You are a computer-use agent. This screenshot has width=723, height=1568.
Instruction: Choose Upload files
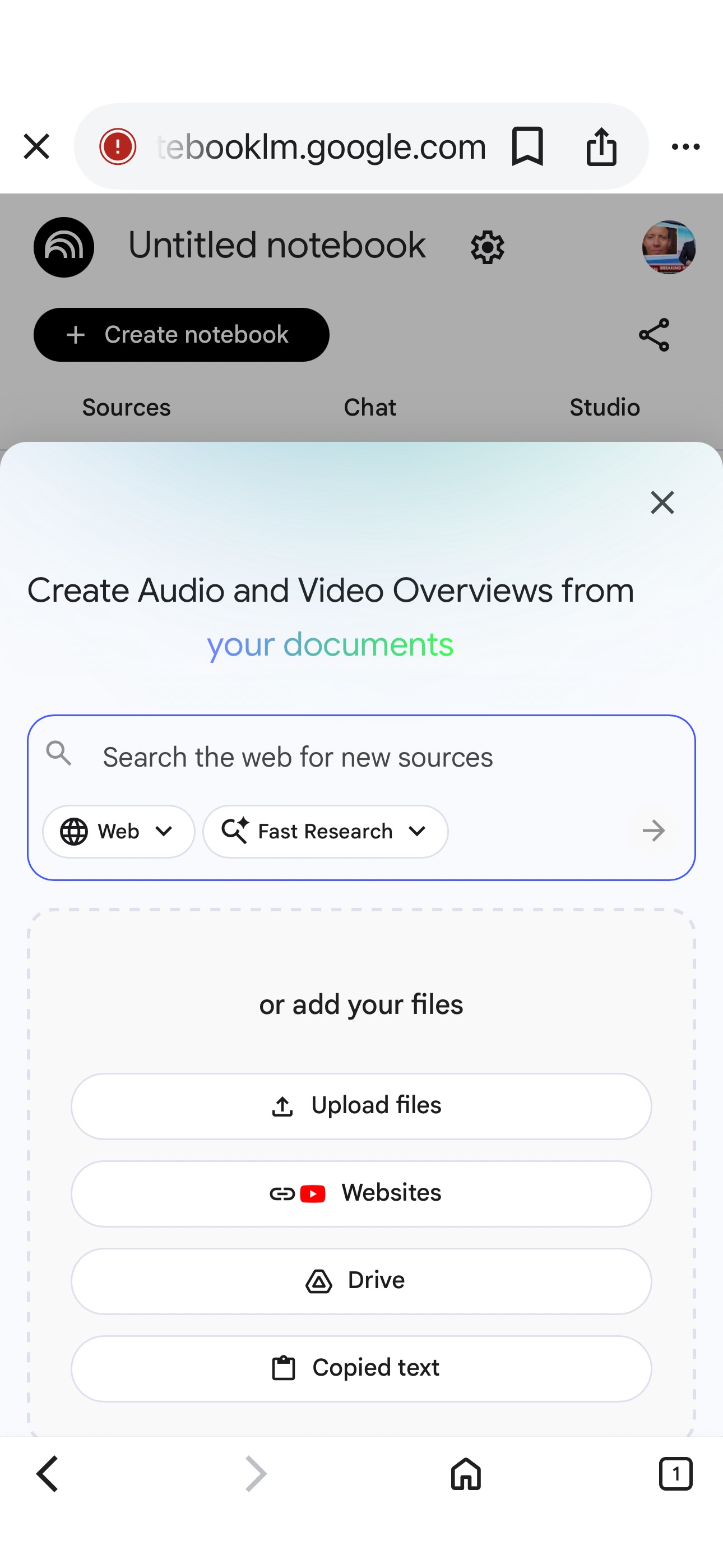[x=361, y=1106]
